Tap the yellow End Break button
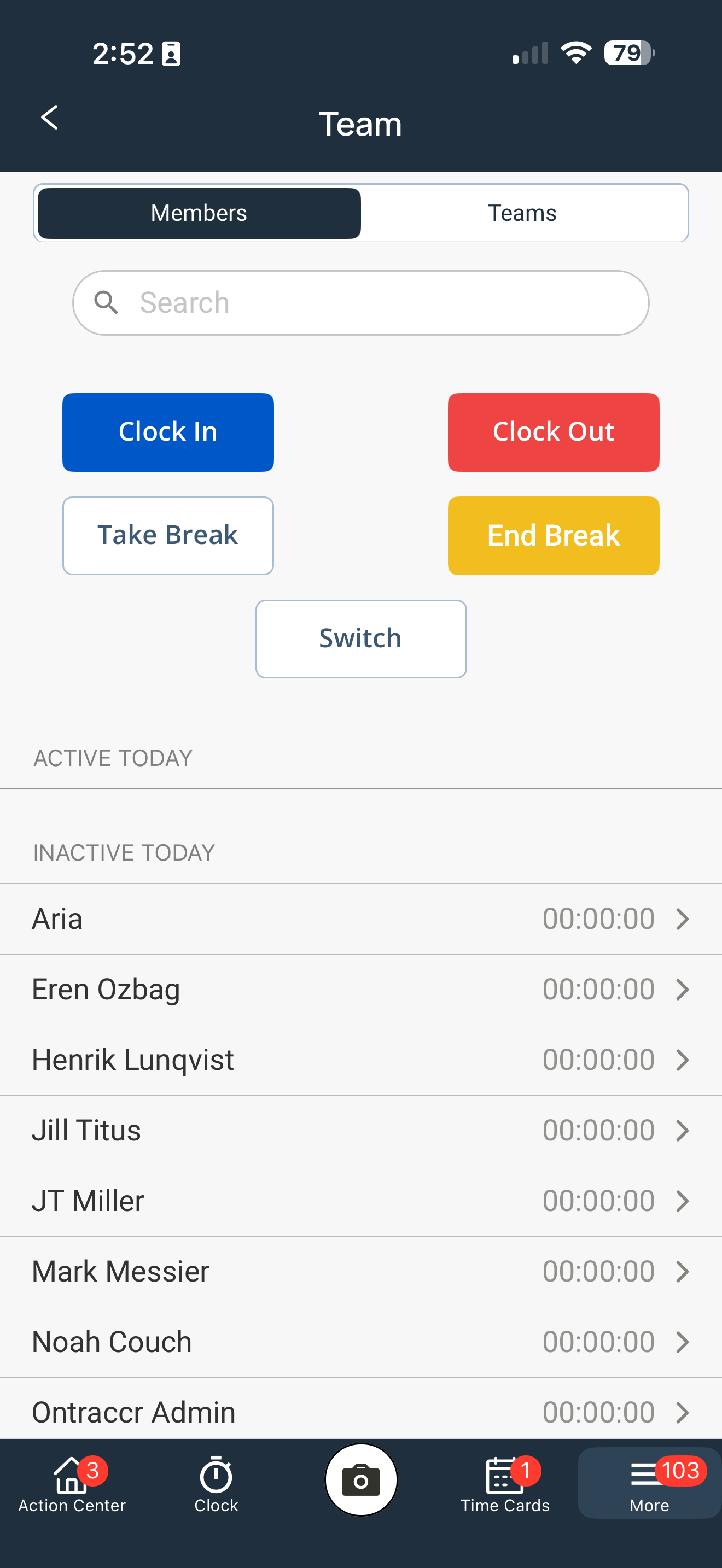The image size is (722, 1568). (554, 536)
